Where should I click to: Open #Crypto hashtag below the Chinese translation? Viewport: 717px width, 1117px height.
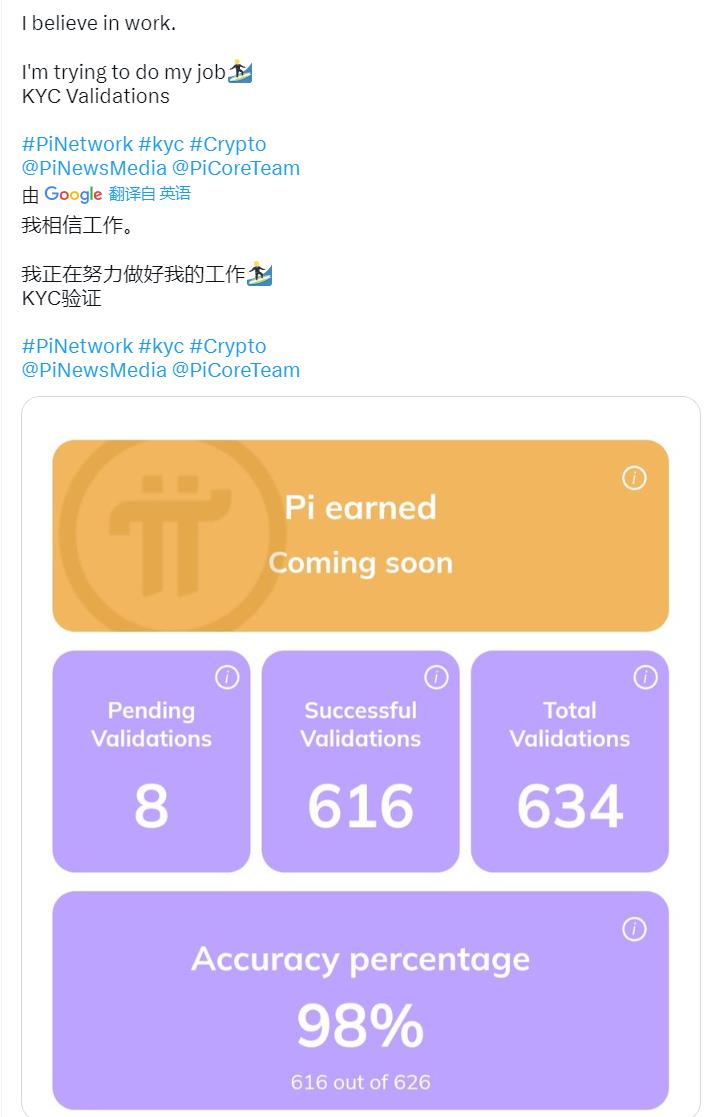[x=227, y=346]
